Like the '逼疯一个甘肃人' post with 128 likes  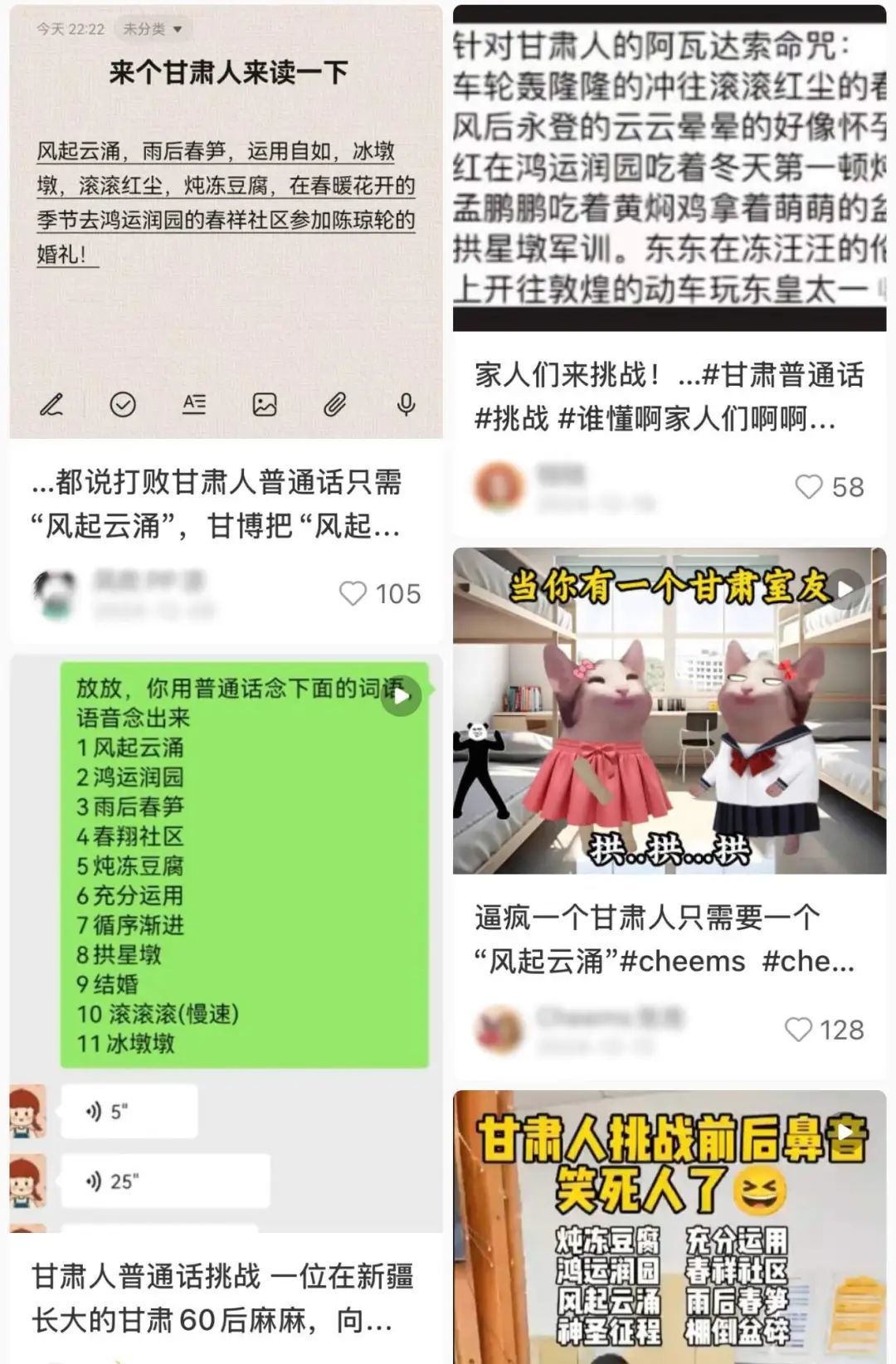point(798,1030)
